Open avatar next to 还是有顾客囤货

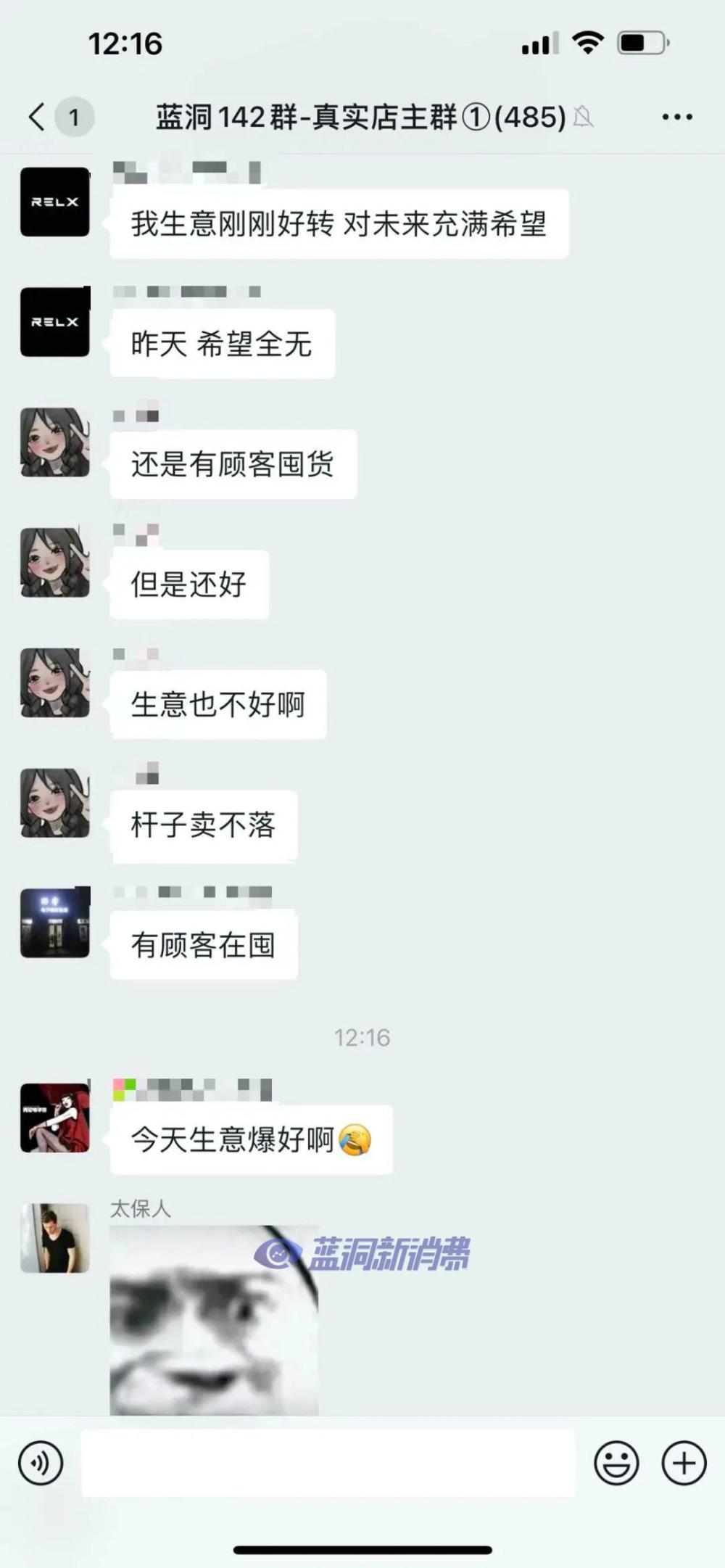coord(55,442)
